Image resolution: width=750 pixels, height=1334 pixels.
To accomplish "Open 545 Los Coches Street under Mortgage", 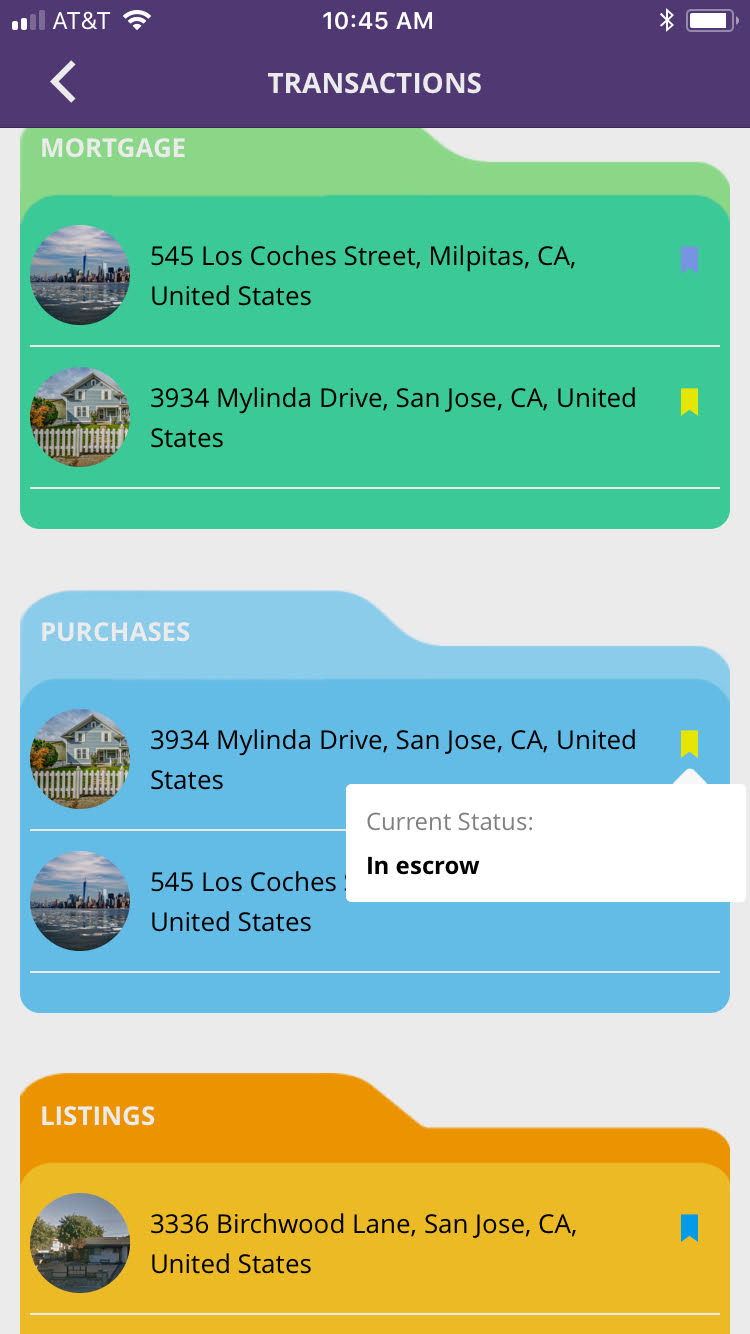I will click(x=375, y=275).
